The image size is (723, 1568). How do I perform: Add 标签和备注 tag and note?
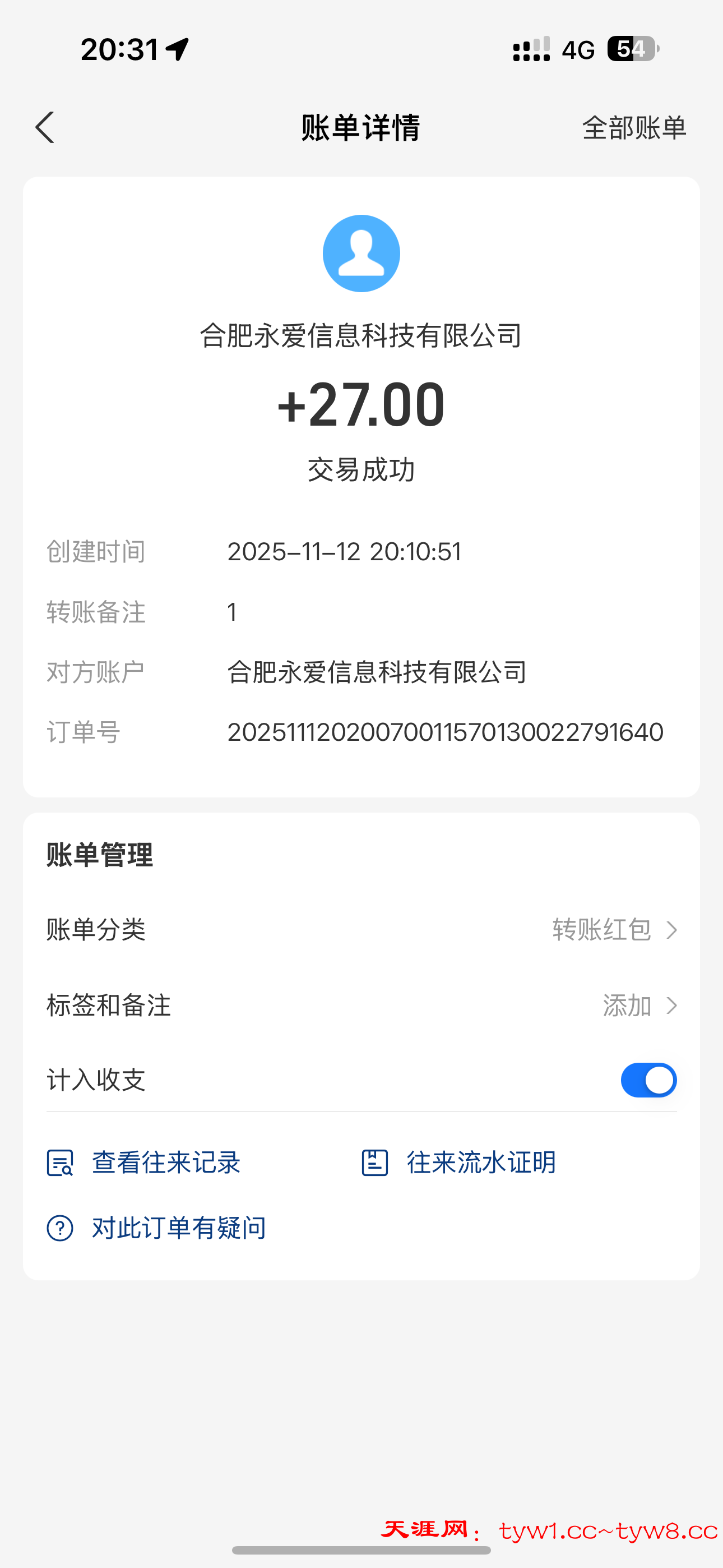point(639,1006)
